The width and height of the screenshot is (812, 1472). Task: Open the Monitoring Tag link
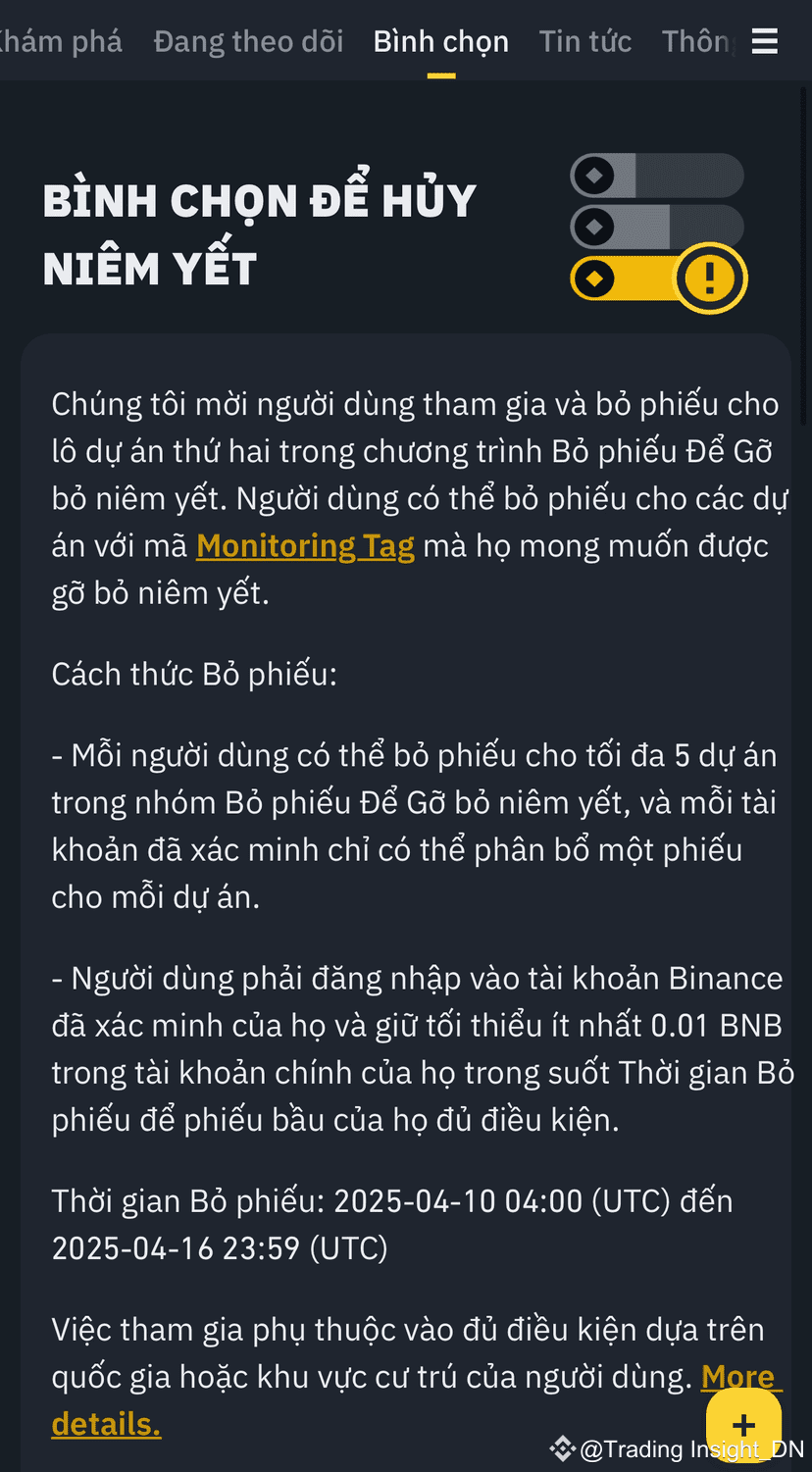(x=305, y=544)
